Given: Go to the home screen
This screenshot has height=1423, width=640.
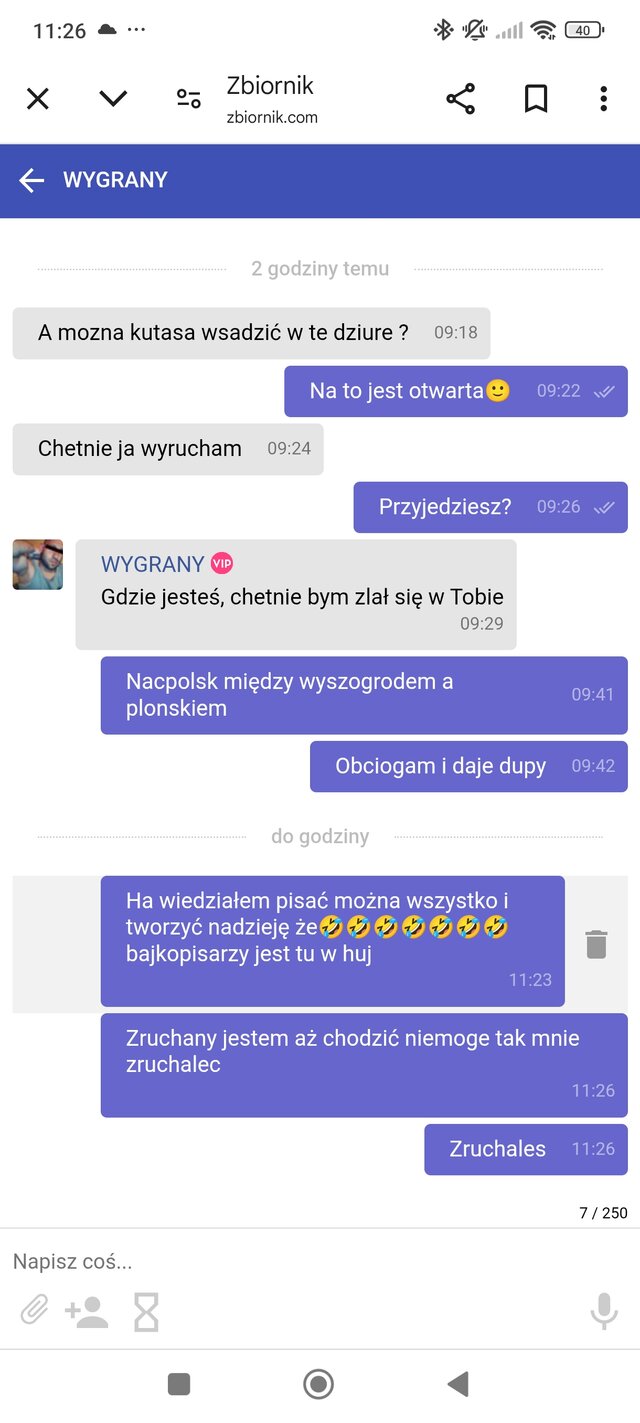Looking at the screenshot, I should point(318,1384).
